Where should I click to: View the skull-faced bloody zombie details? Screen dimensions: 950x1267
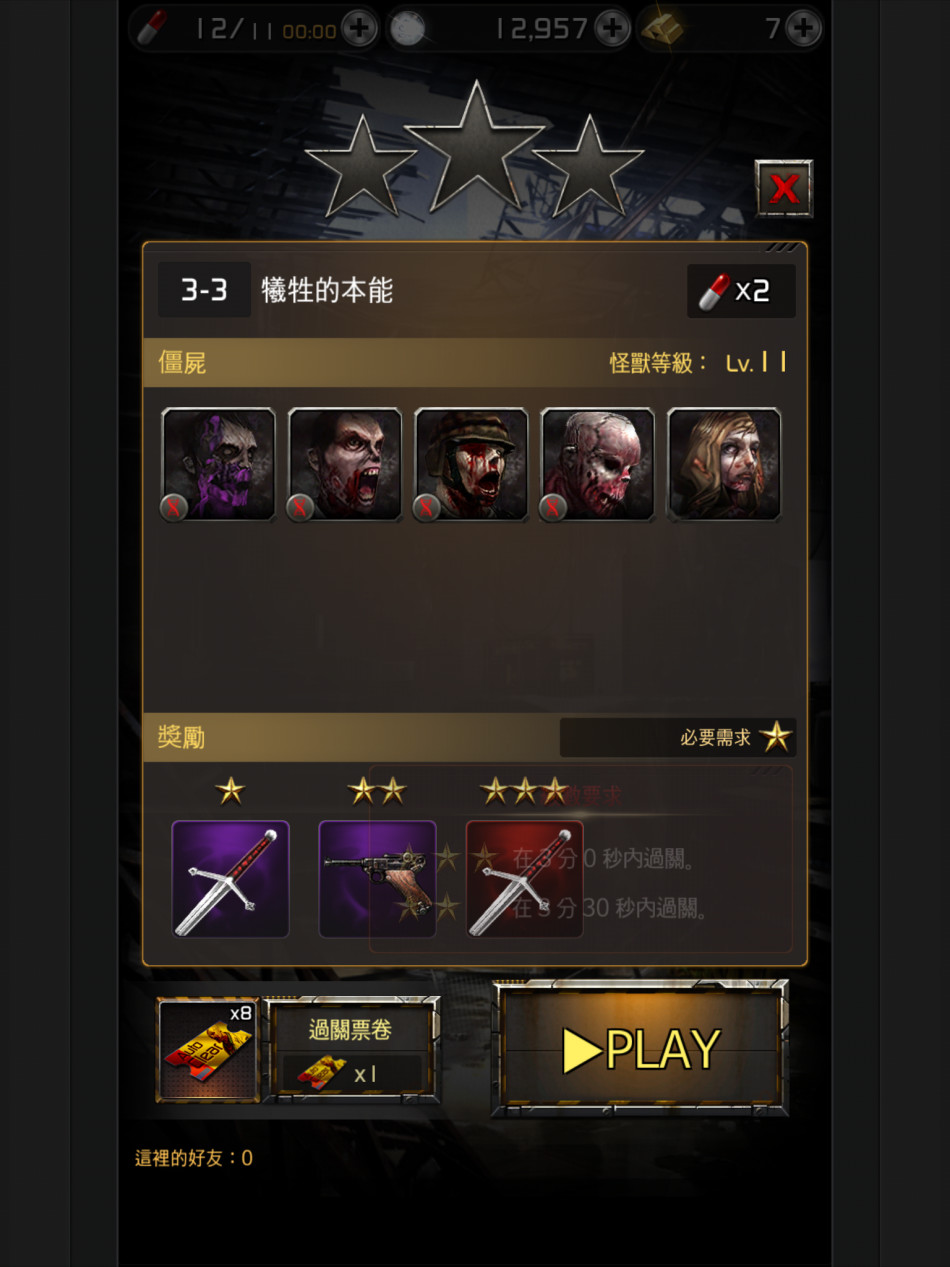point(598,464)
